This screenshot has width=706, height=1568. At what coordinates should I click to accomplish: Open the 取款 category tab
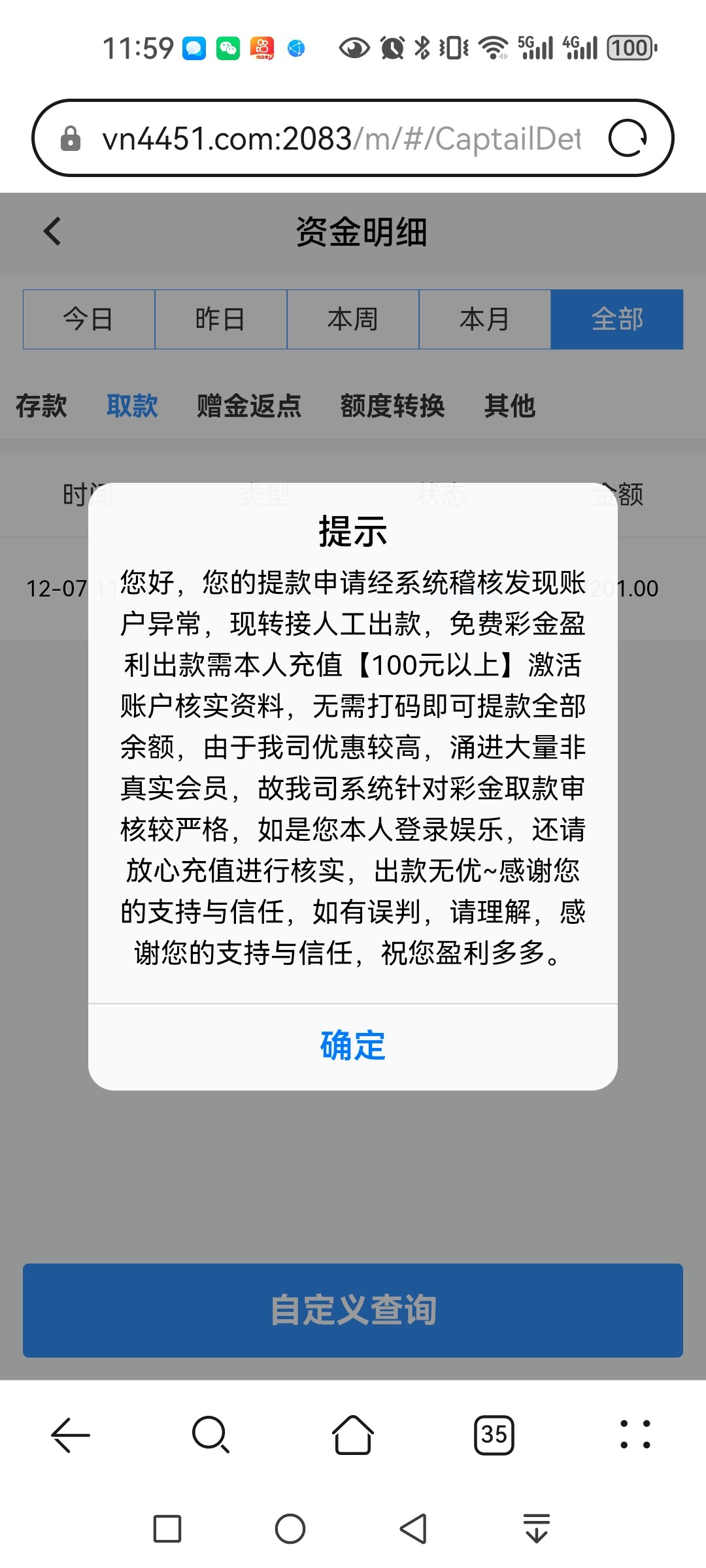pyautogui.click(x=132, y=406)
